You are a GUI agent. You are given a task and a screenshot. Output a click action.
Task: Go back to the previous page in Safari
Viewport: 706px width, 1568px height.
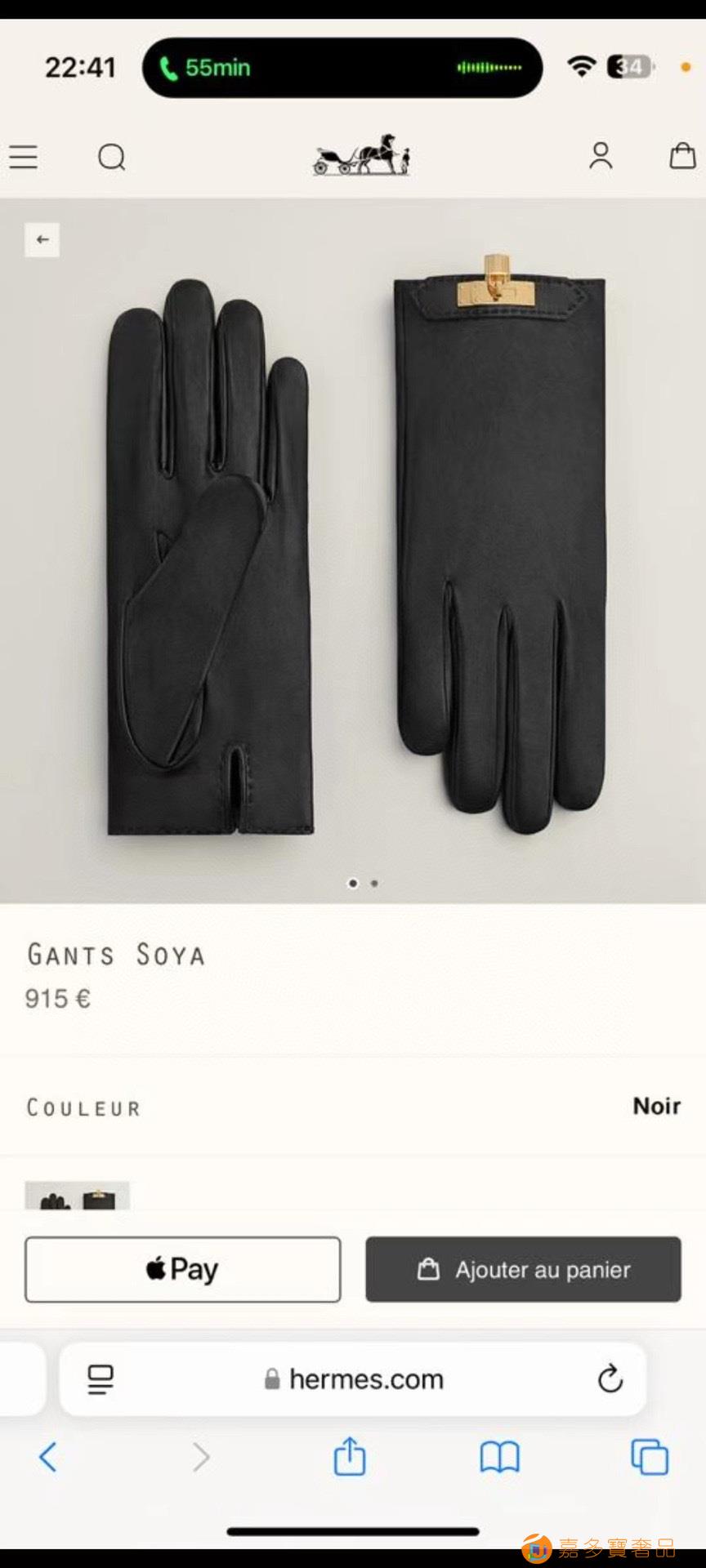pyautogui.click(x=48, y=1457)
